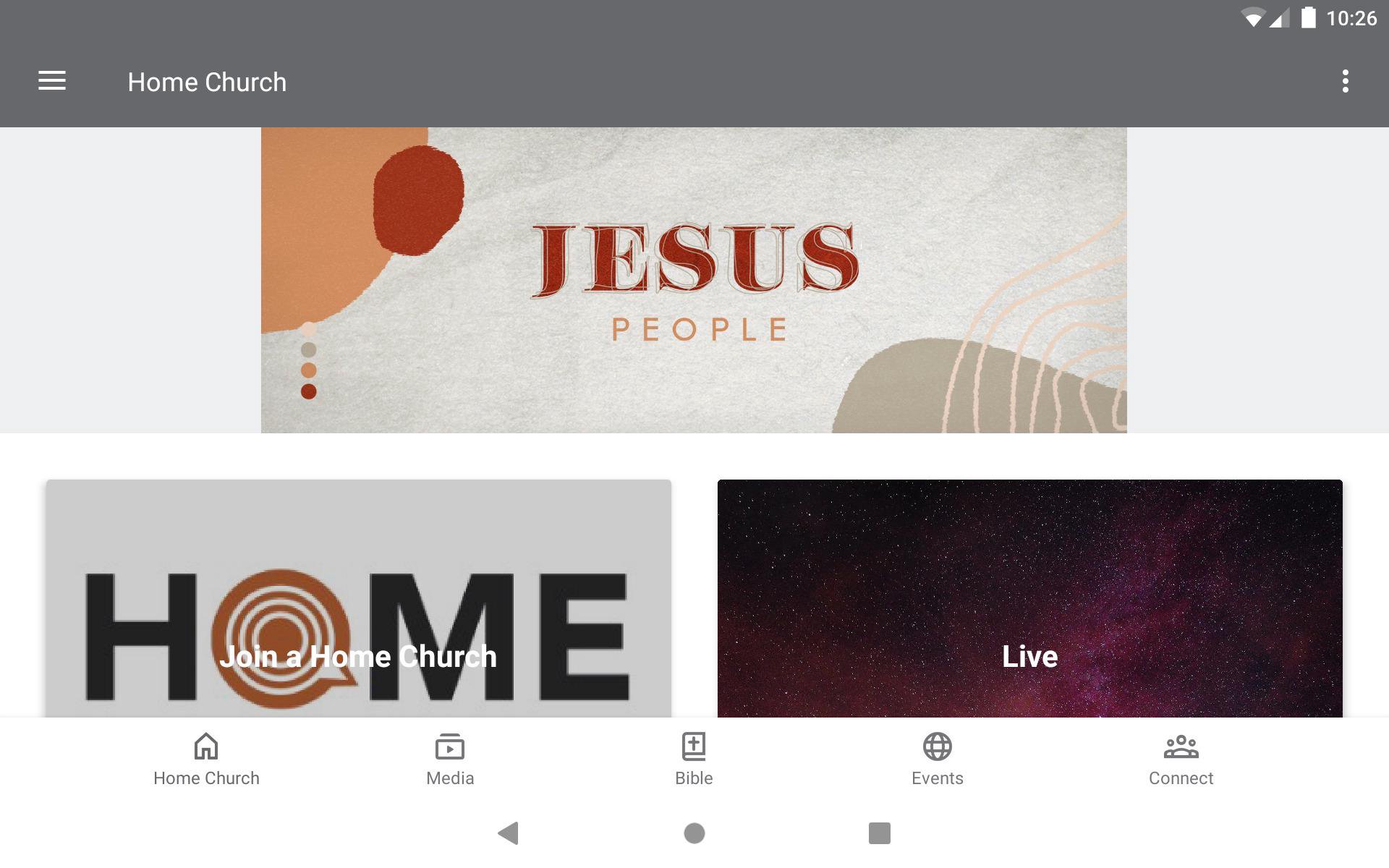Open the overflow menu
The image size is (1389, 868).
[x=1345, y=81]
